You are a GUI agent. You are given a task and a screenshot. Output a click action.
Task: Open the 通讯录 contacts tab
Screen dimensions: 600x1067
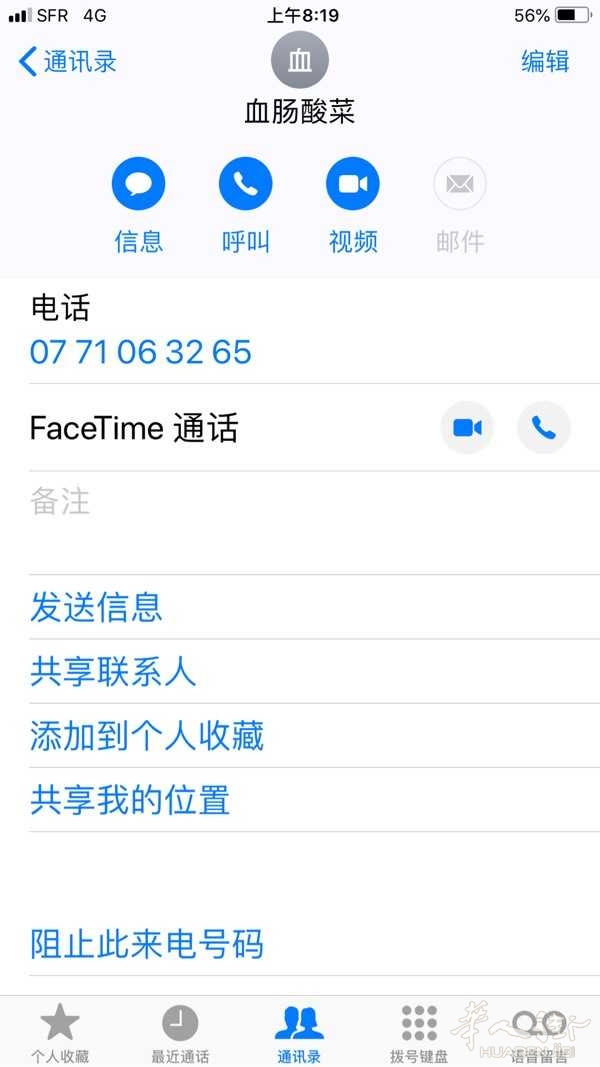(300, 1033)
